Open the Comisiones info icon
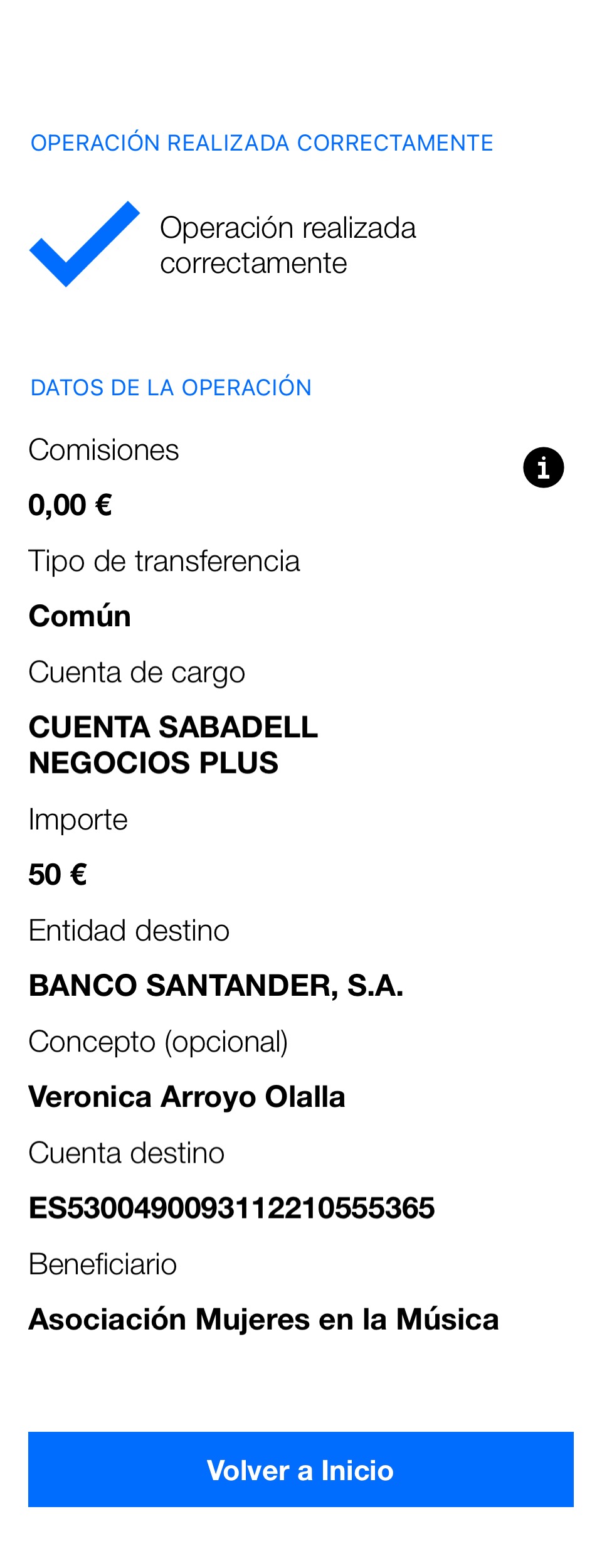 543,467
